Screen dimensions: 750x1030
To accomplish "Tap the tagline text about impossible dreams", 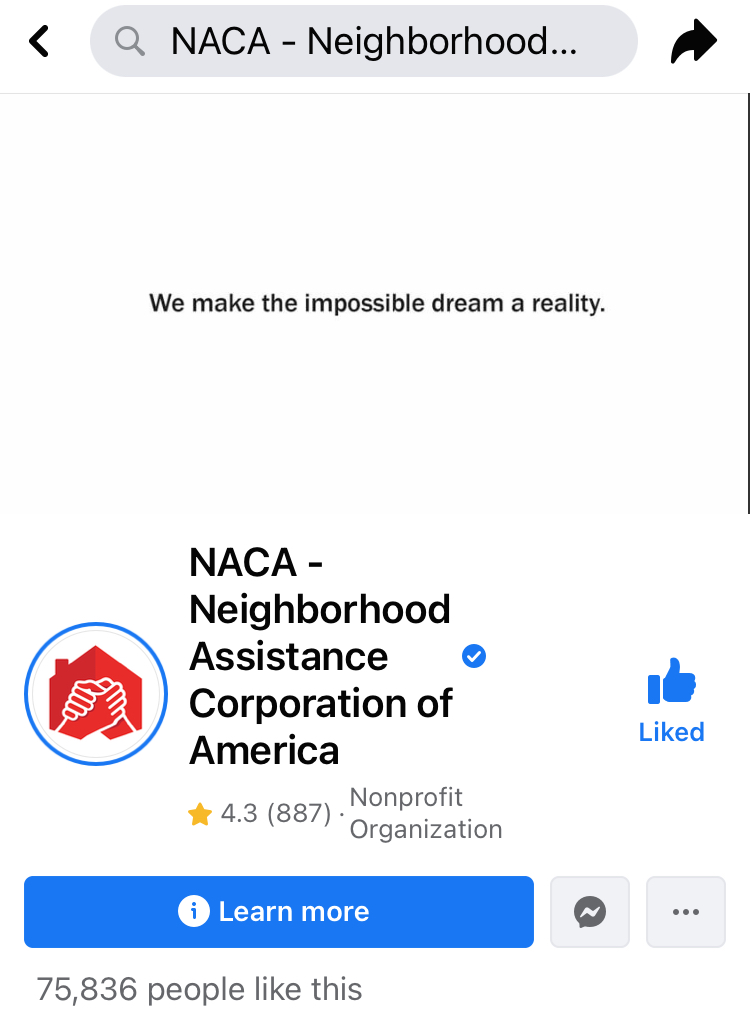I will [x=375, y=303].
